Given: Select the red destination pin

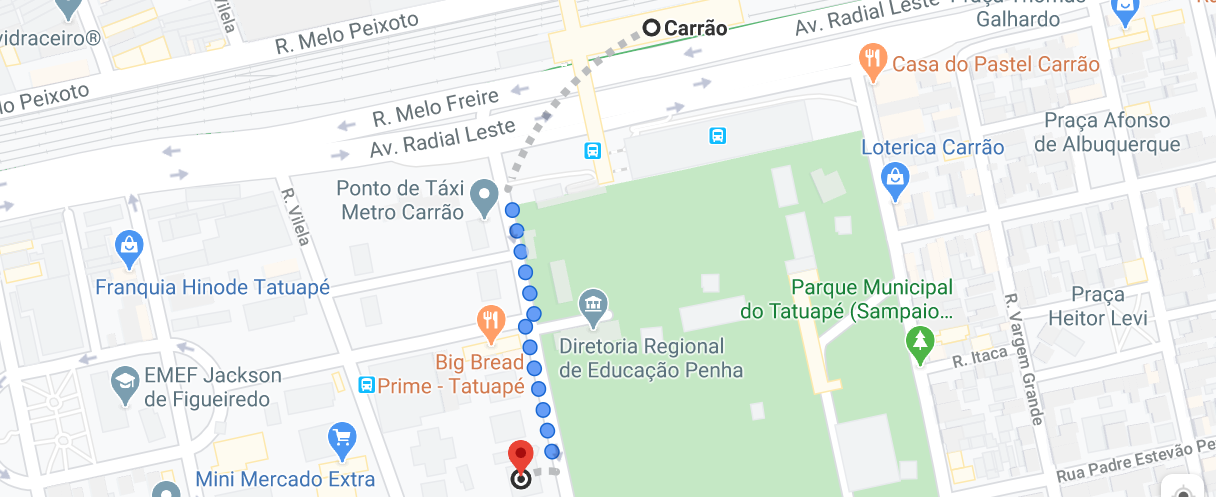Looking at the screenshot, I should (520, 455).
